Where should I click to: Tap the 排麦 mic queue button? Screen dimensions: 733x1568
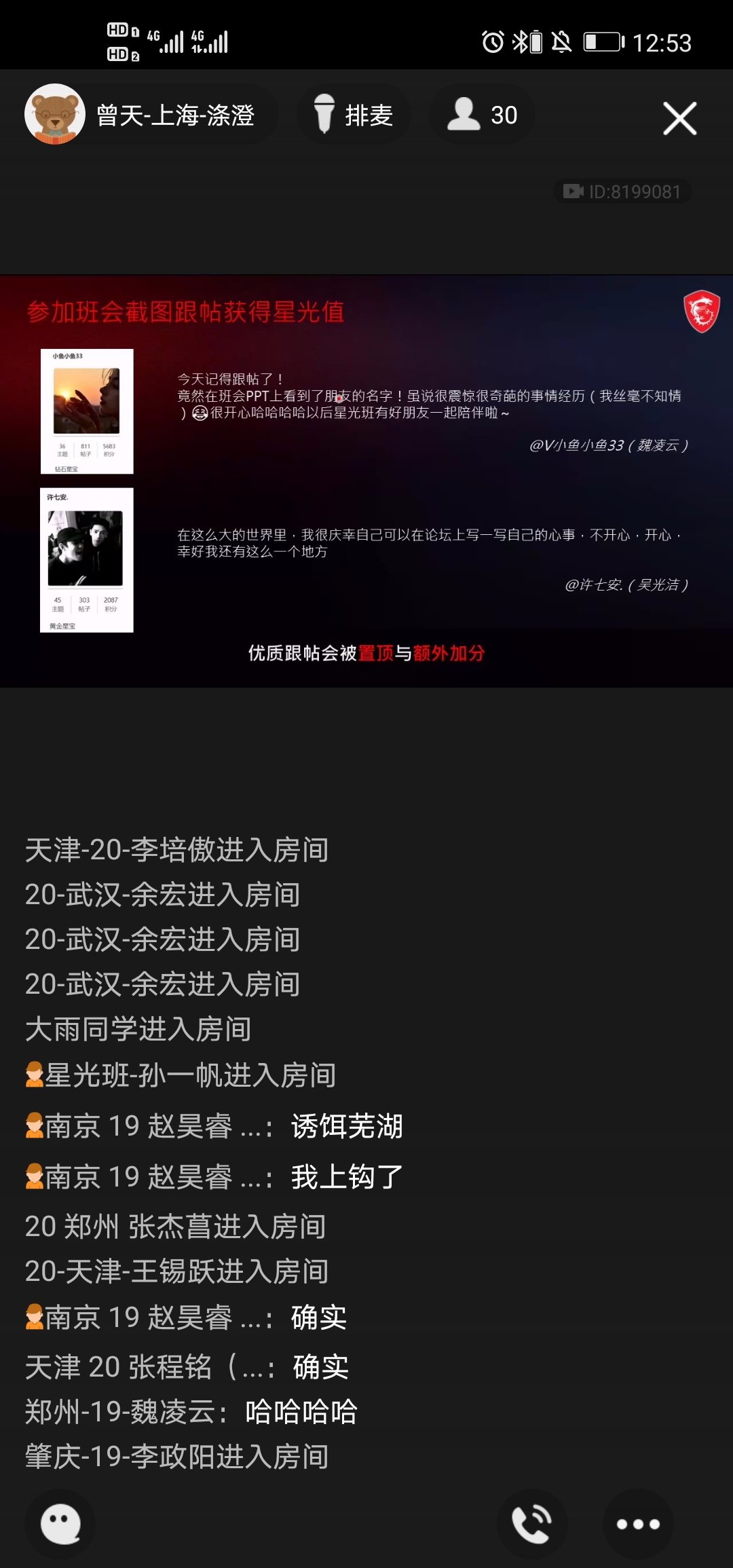(354, 115)
